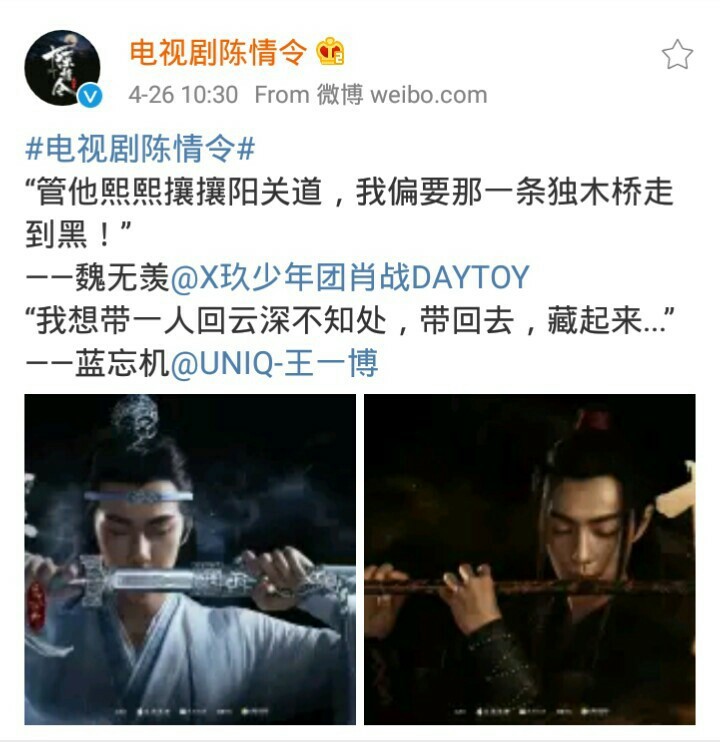Image resolution: width=720 pixels, height=742 pixels.
Task: View the poster image with the sword
Action: pyautogui.click(x=190, y=558)
